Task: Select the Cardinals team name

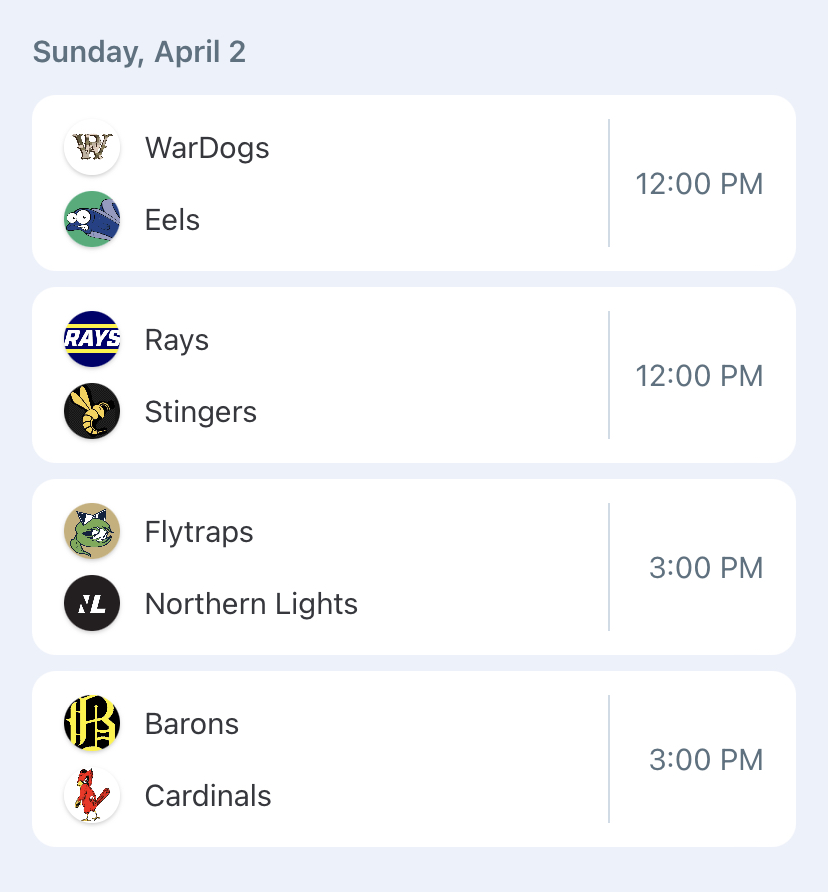Action: point(208,796)
